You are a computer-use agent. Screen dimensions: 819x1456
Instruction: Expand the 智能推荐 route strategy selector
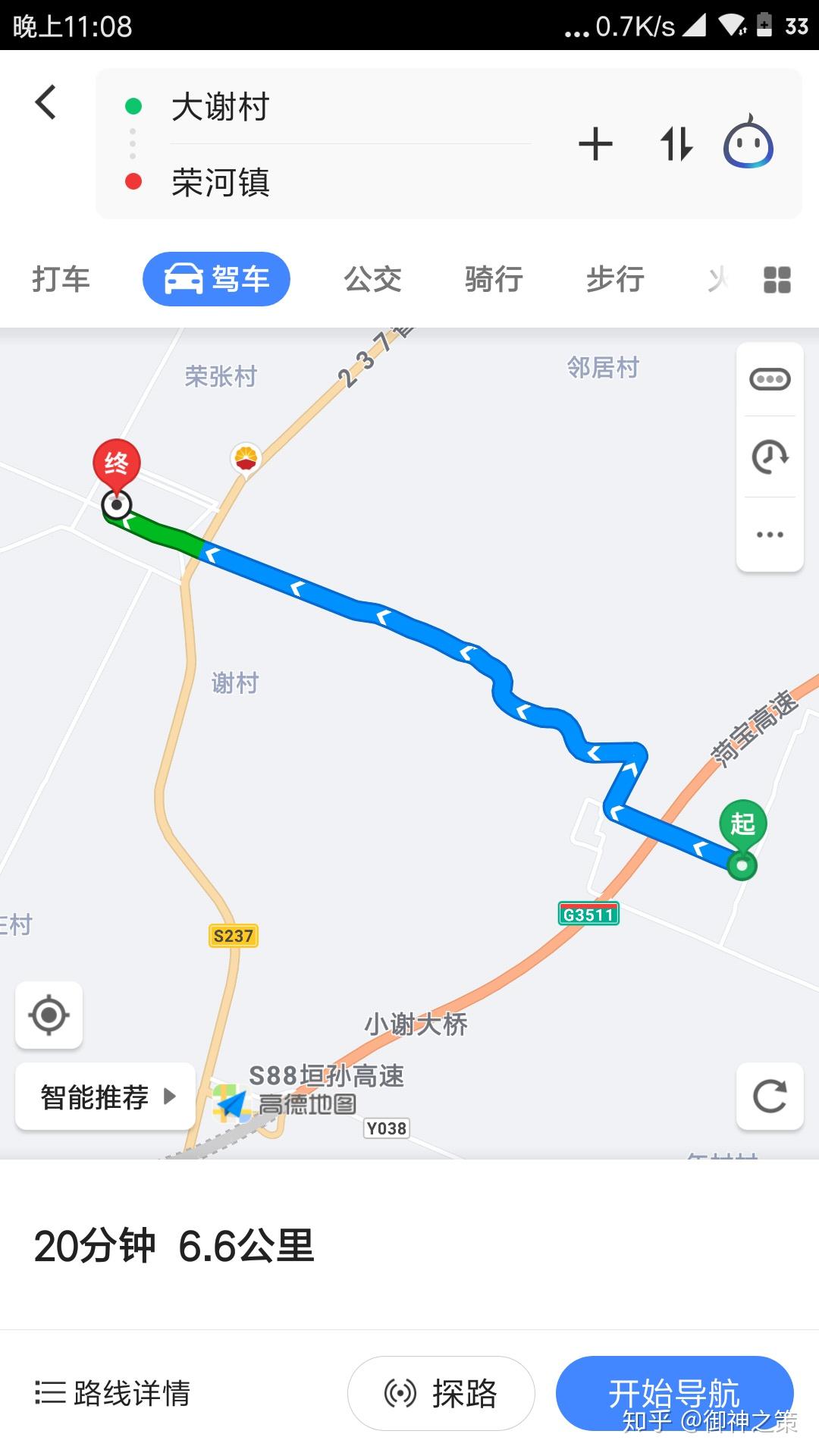pos(104,1095)
